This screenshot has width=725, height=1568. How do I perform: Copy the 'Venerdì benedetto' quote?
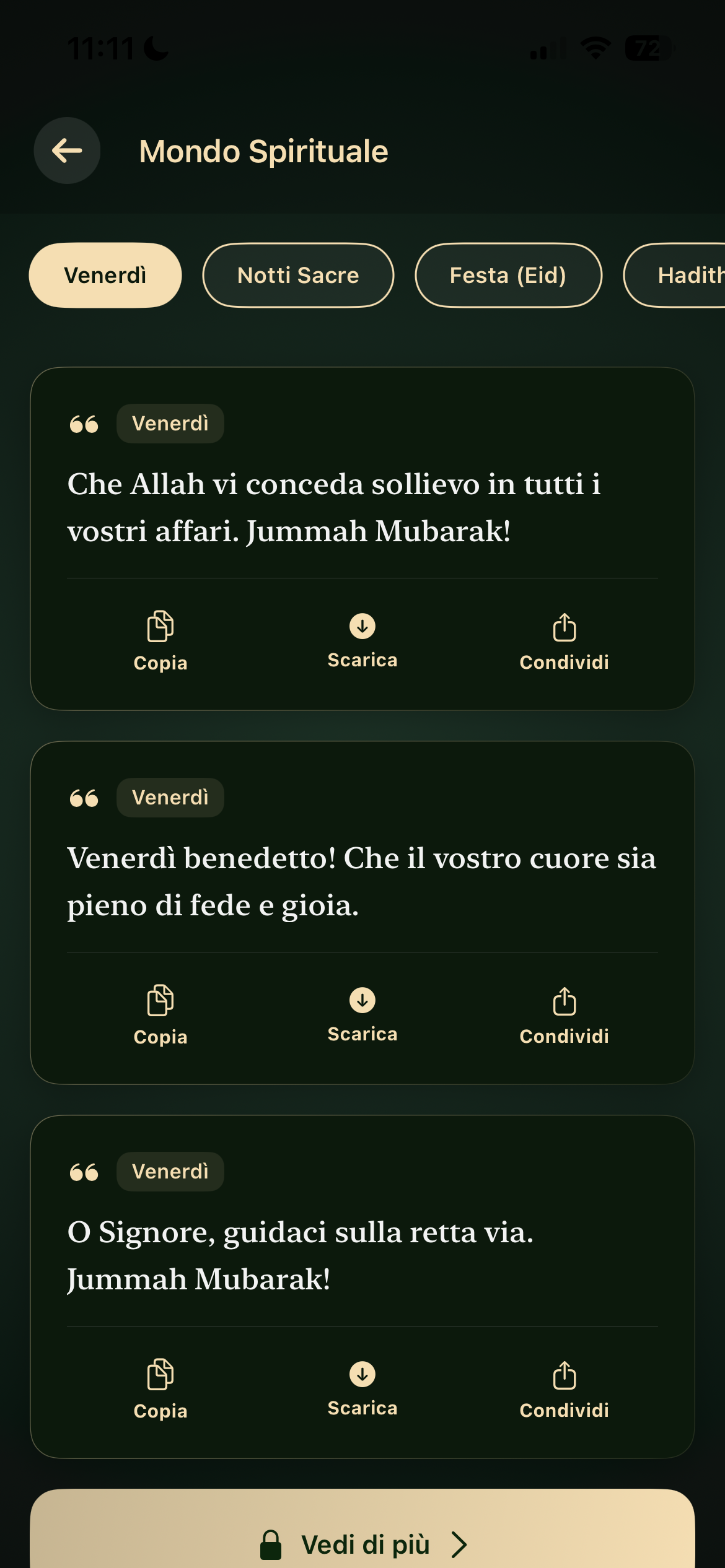pos(160,1015)
